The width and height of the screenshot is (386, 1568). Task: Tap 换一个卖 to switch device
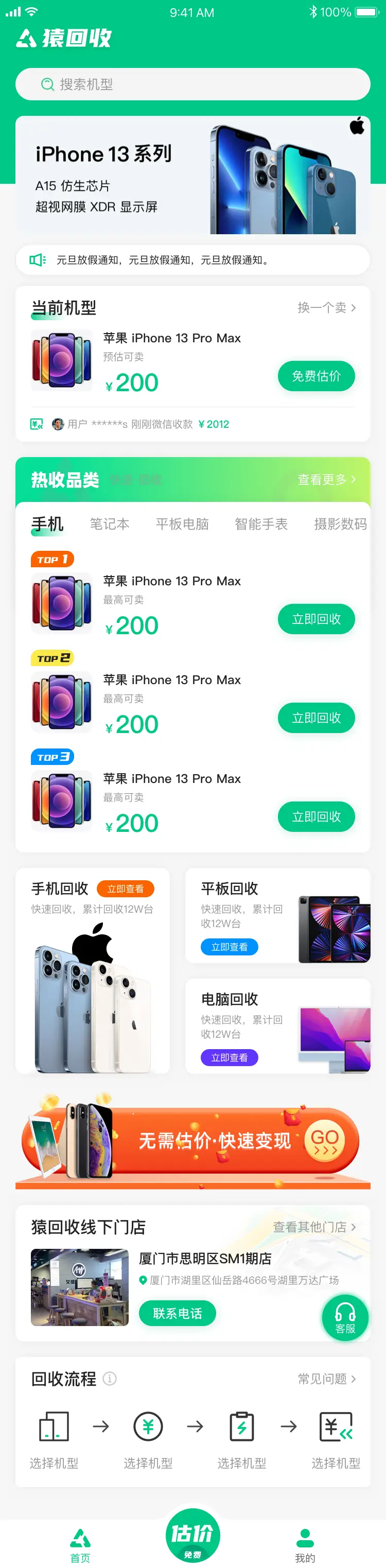click(326, 308)
